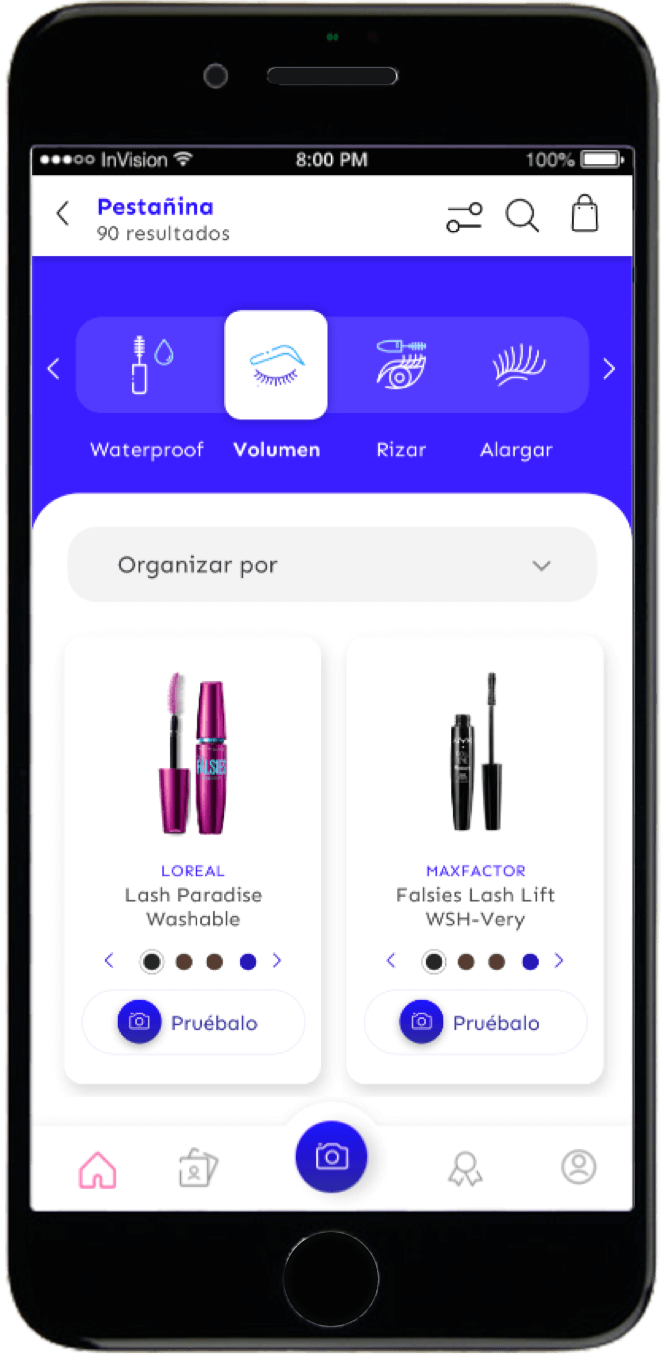Open the center camera button
Screen dimensions: 666x1362
click(331, 1156)
